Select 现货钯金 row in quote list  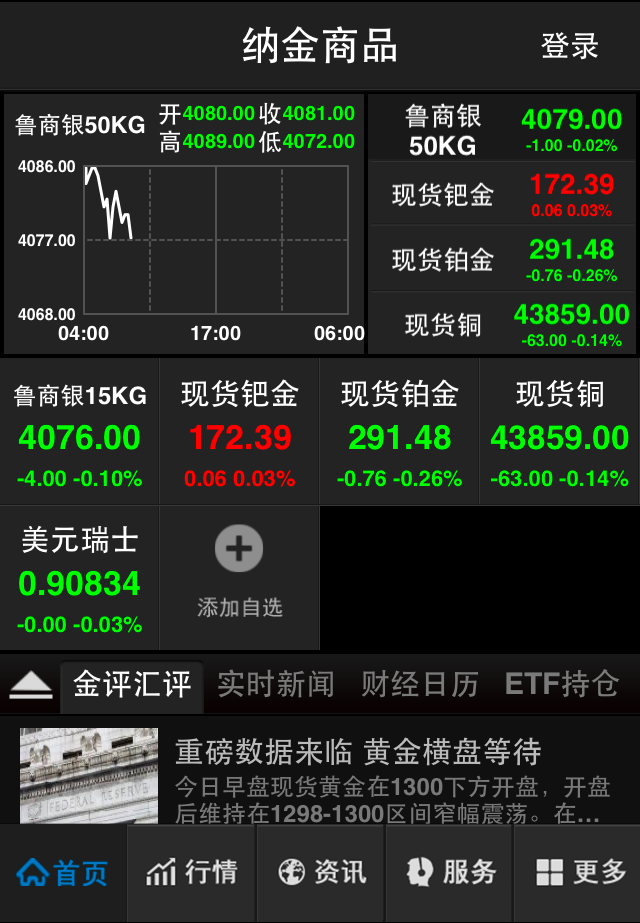pyautogui.click(x=503, y=194)
